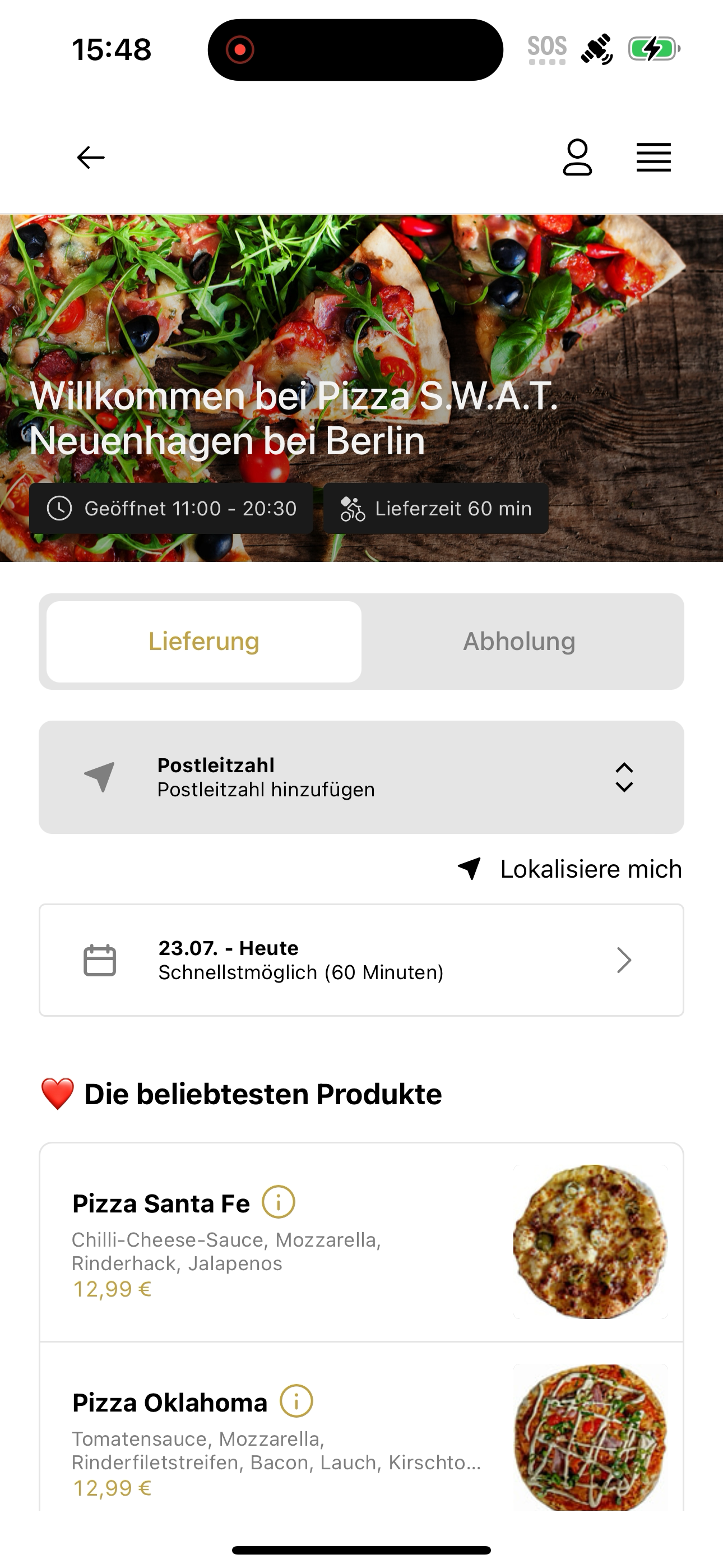Show info for Pizza Santa Fe

pyautogui.click(x=279, y=1202)
